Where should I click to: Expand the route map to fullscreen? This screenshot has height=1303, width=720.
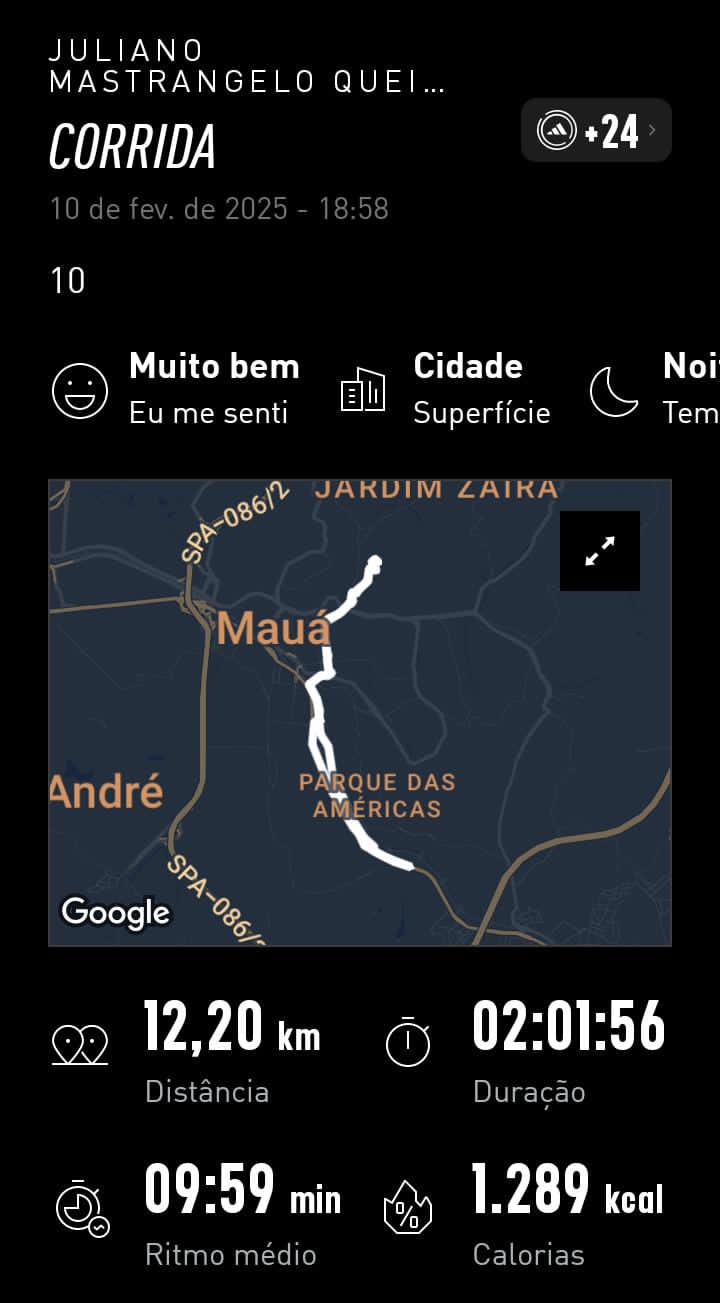coord(600,551)
